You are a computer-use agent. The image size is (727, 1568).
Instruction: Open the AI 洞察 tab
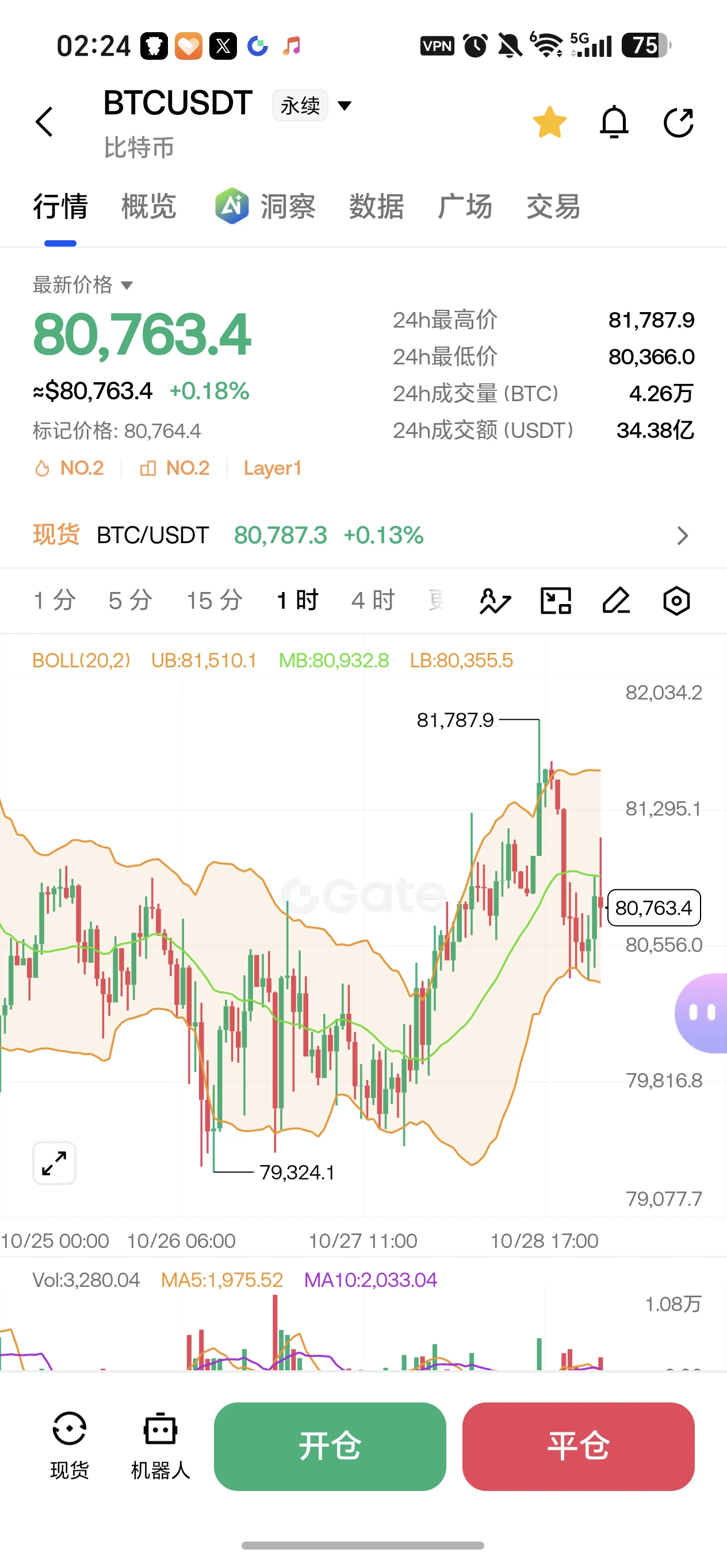(265, 206)
